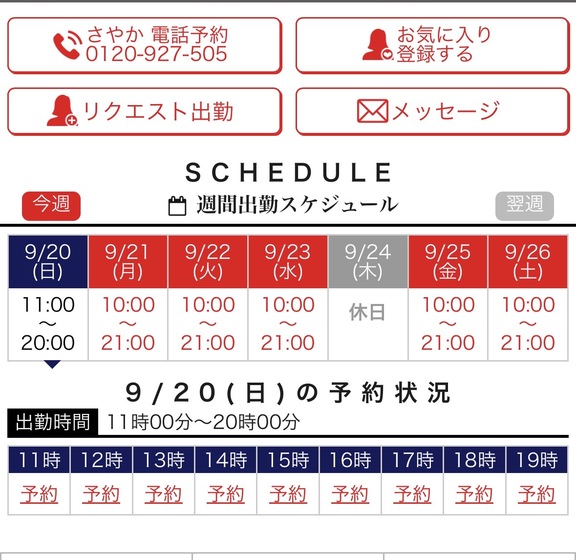
Task: Switch to 翌週 schedule
Action: coord(524,205)
